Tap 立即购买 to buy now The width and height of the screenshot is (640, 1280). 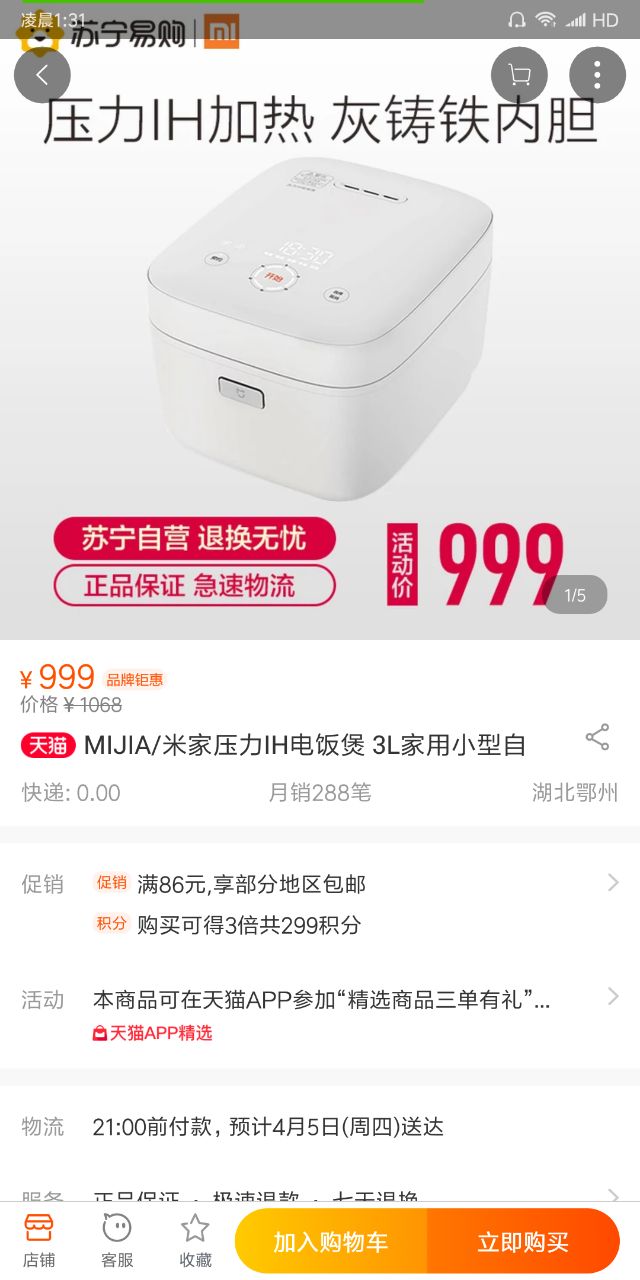(523, 1242)
